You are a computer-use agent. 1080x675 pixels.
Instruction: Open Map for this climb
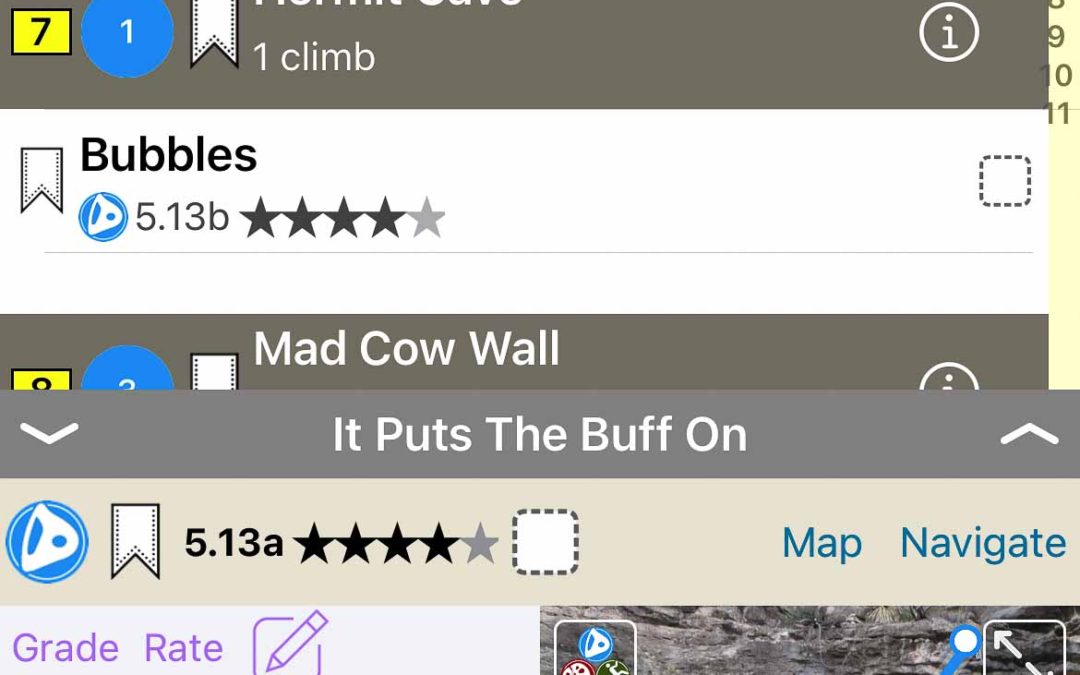click(821, 543)
